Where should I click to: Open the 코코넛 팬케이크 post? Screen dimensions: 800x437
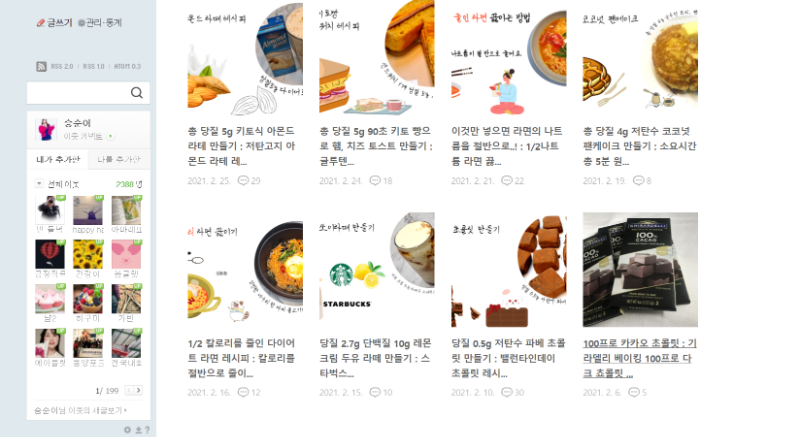[x=626, y=145]
